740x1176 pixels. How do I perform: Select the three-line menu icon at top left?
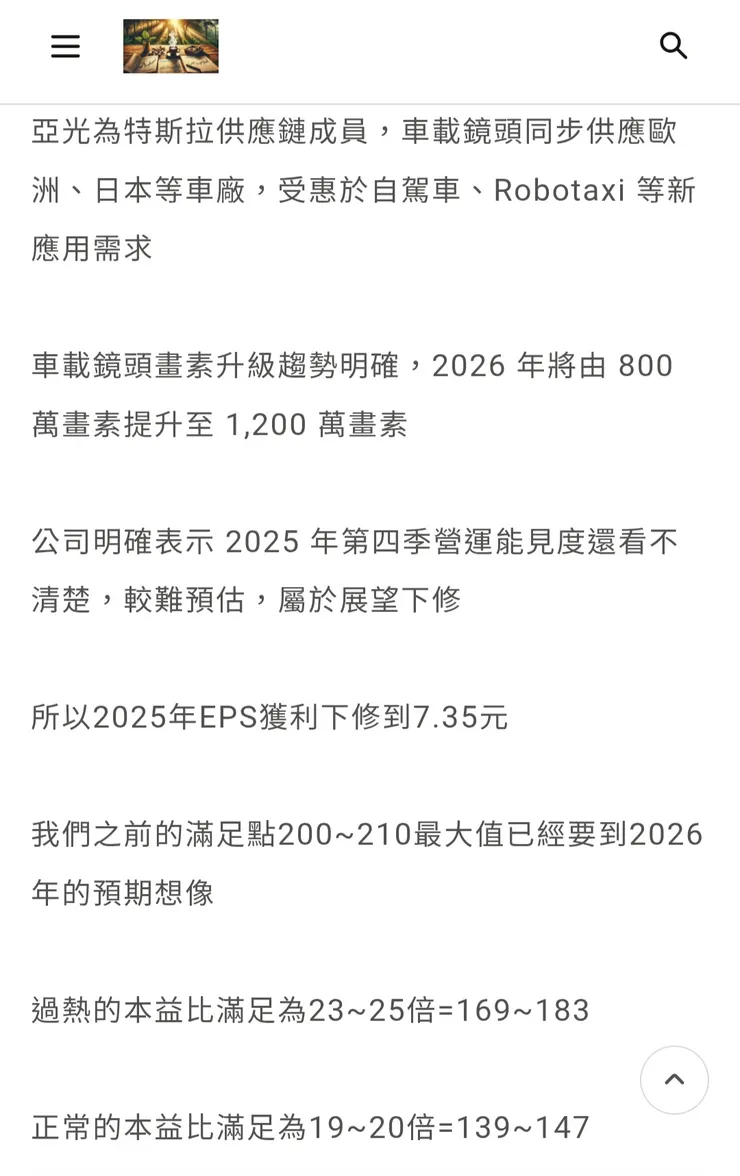(x=65, y=46)
